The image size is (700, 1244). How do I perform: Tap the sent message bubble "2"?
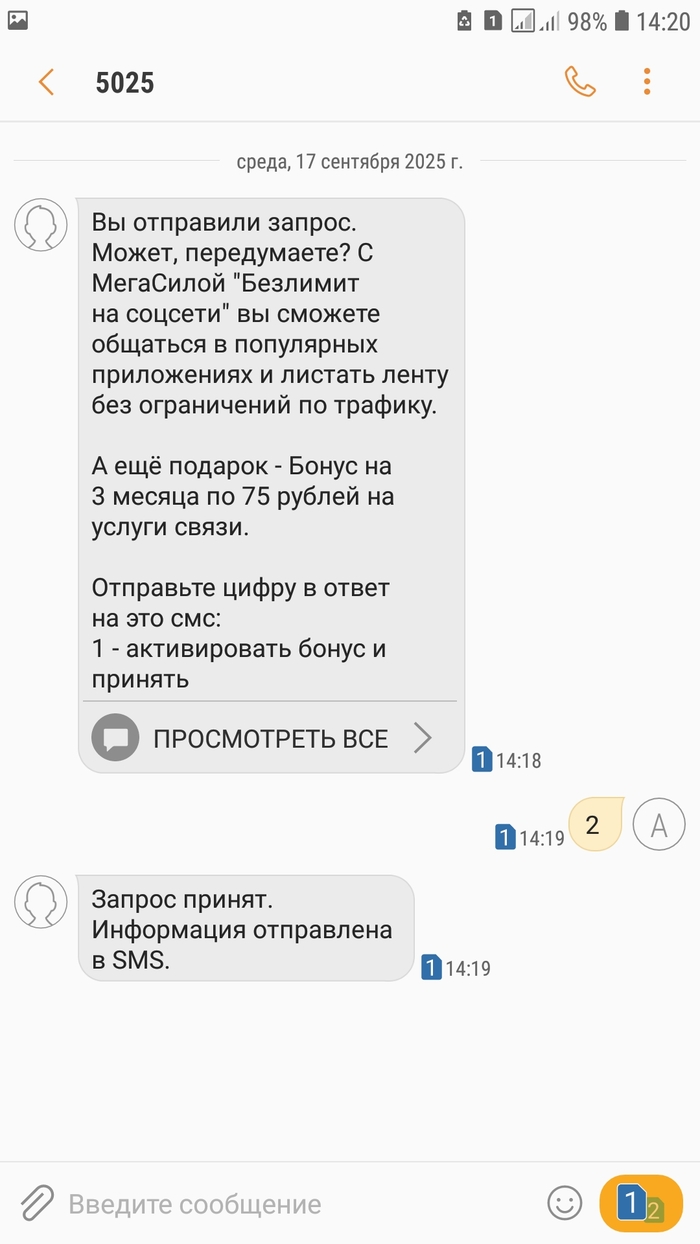coord(595,825)
